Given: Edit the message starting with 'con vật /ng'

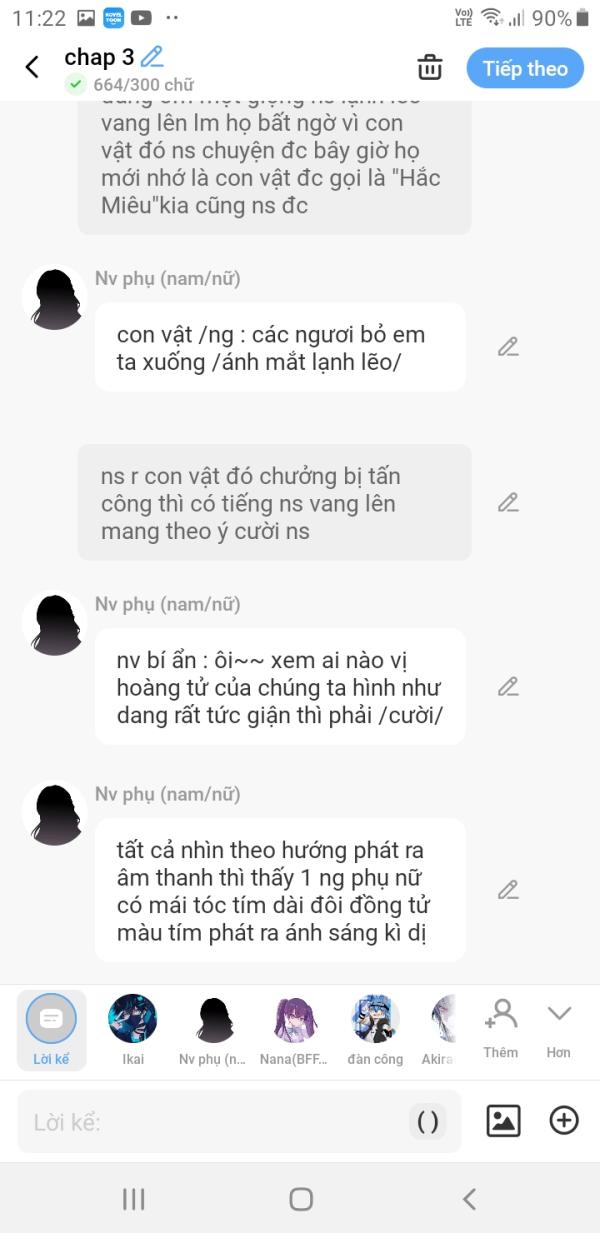Looking at the screenshot, I should (x=508, y=347).
